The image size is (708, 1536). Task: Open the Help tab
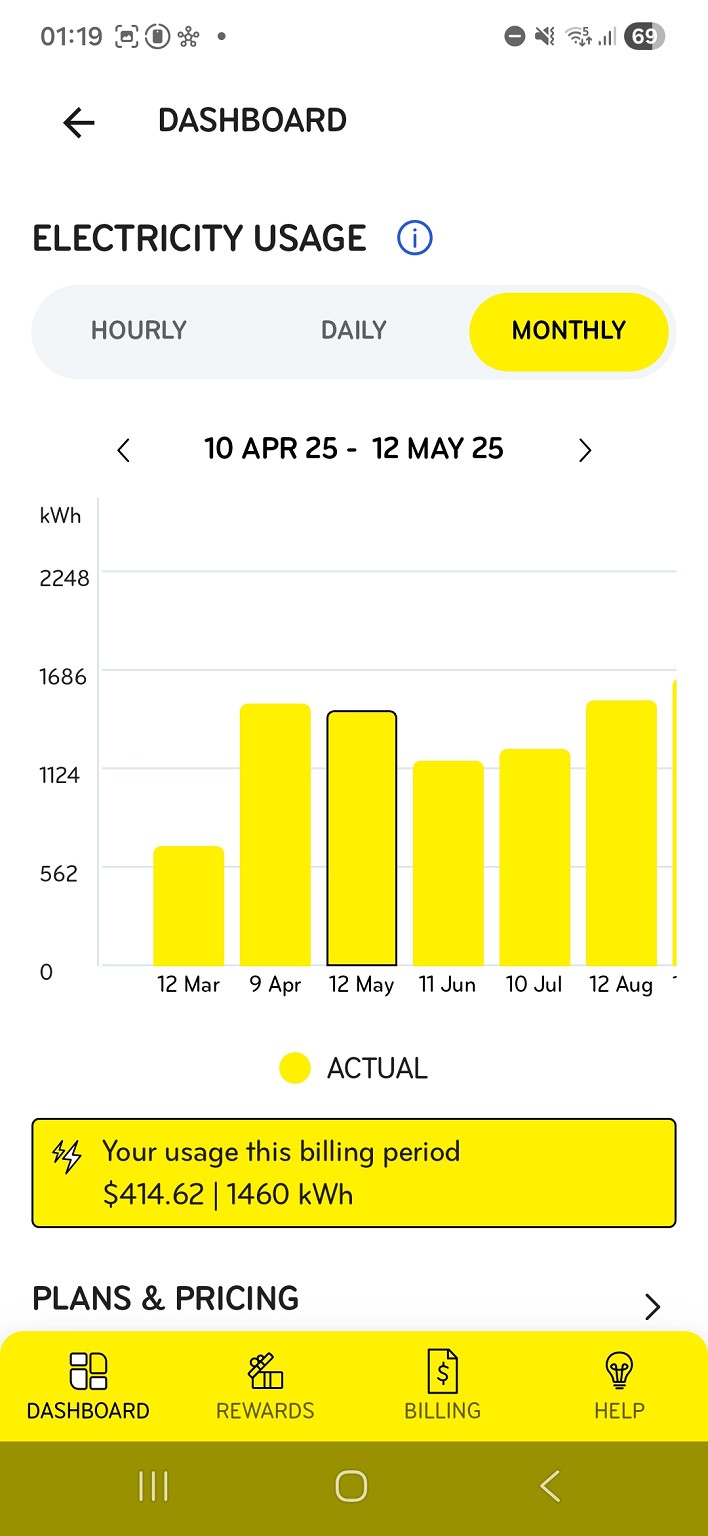619,1386
